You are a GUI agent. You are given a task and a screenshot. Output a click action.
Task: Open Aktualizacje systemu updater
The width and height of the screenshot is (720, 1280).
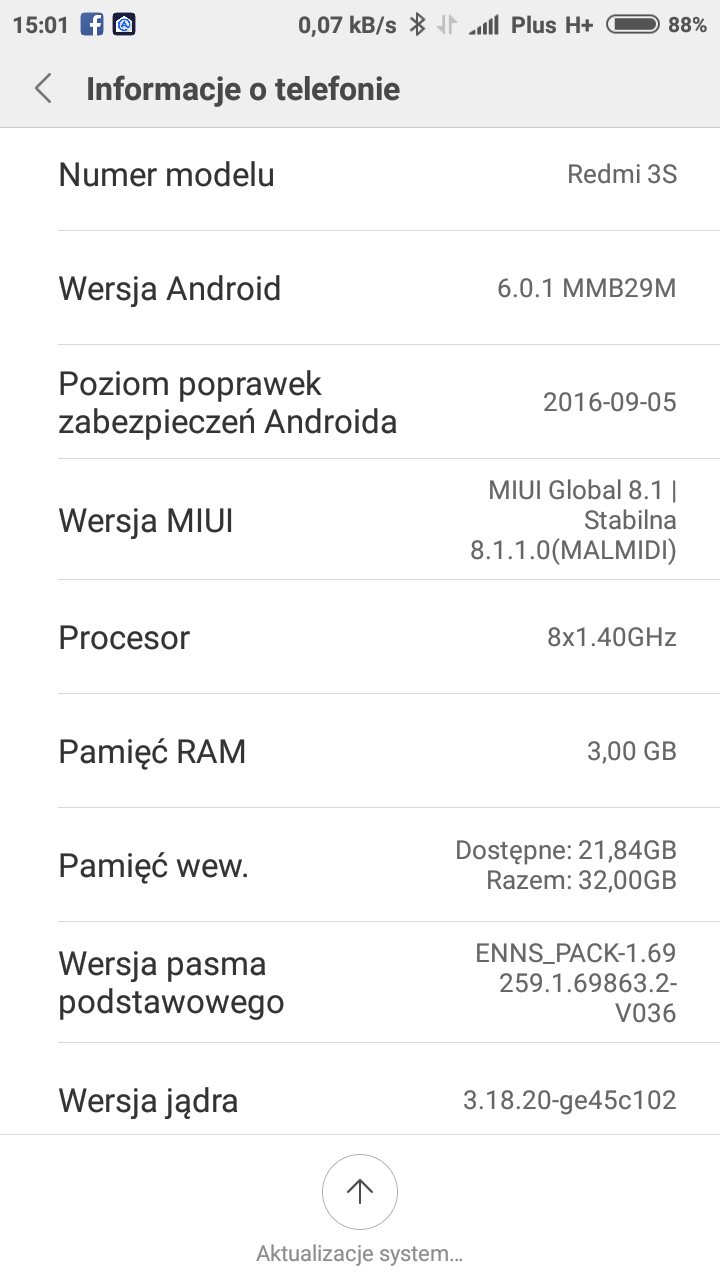[359, 1192]
